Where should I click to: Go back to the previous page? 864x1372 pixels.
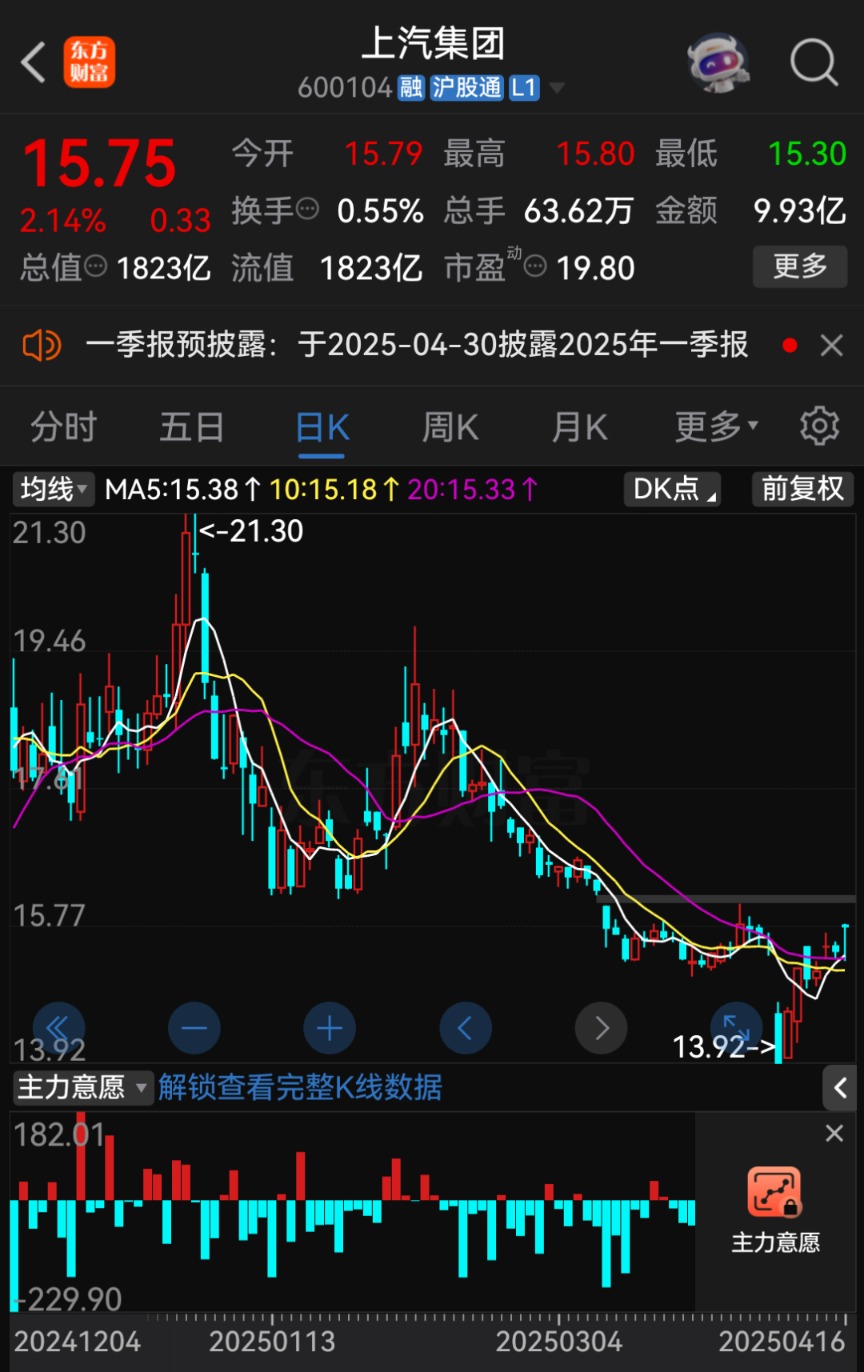[34, 63]
